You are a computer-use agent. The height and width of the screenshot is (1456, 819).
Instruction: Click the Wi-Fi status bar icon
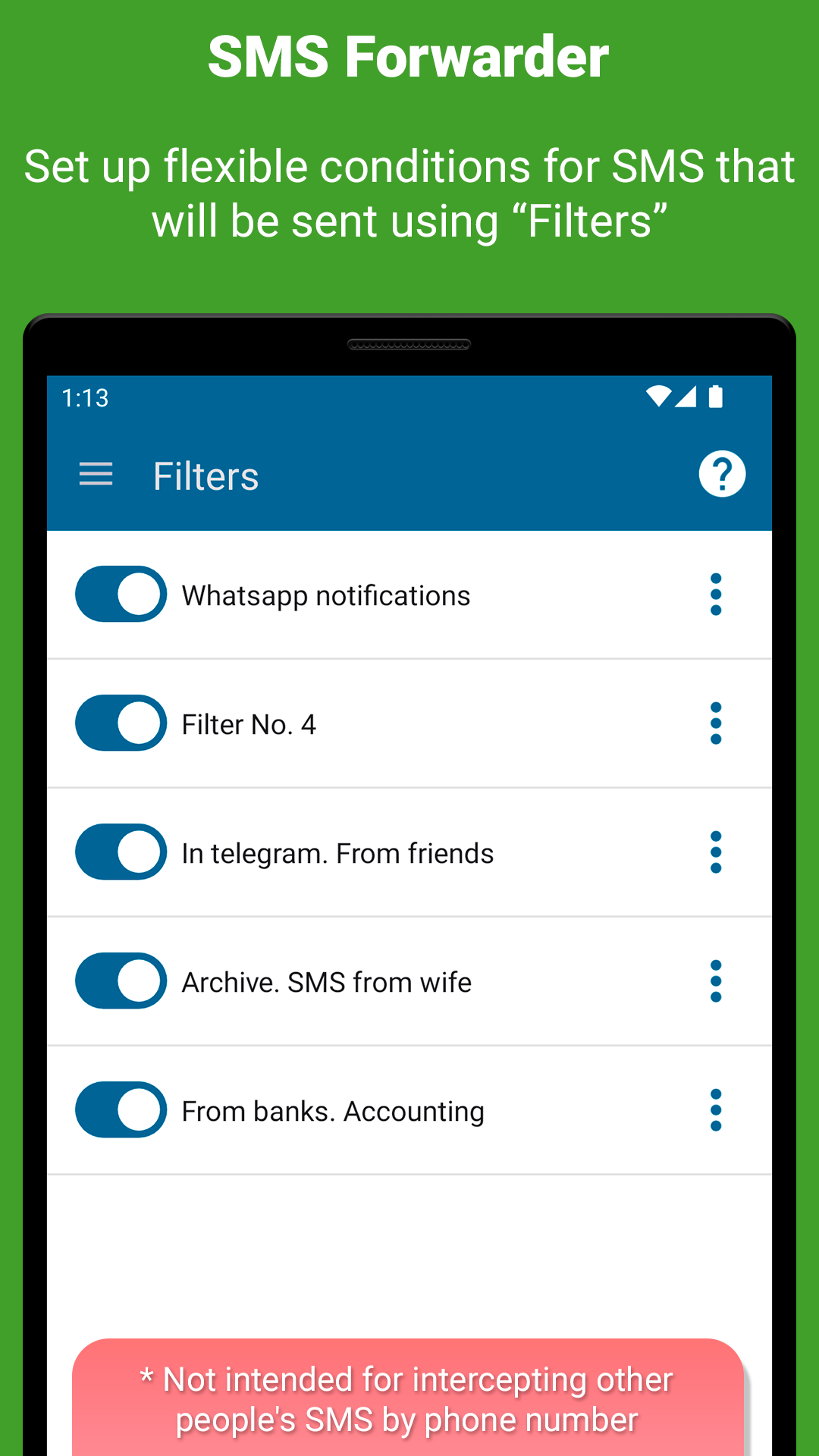coord(658,396)
